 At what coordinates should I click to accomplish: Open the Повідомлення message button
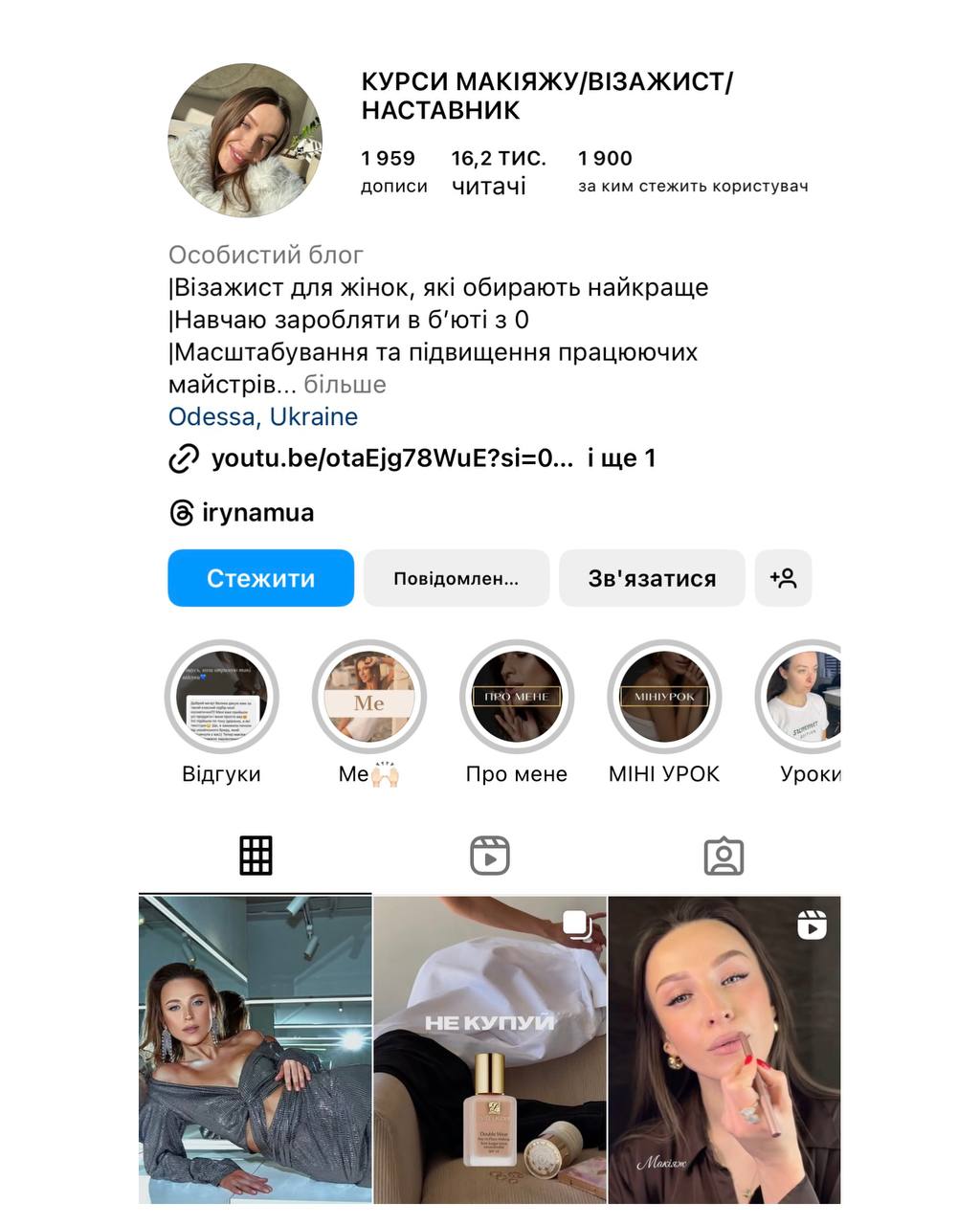click(x=456, y=578)
